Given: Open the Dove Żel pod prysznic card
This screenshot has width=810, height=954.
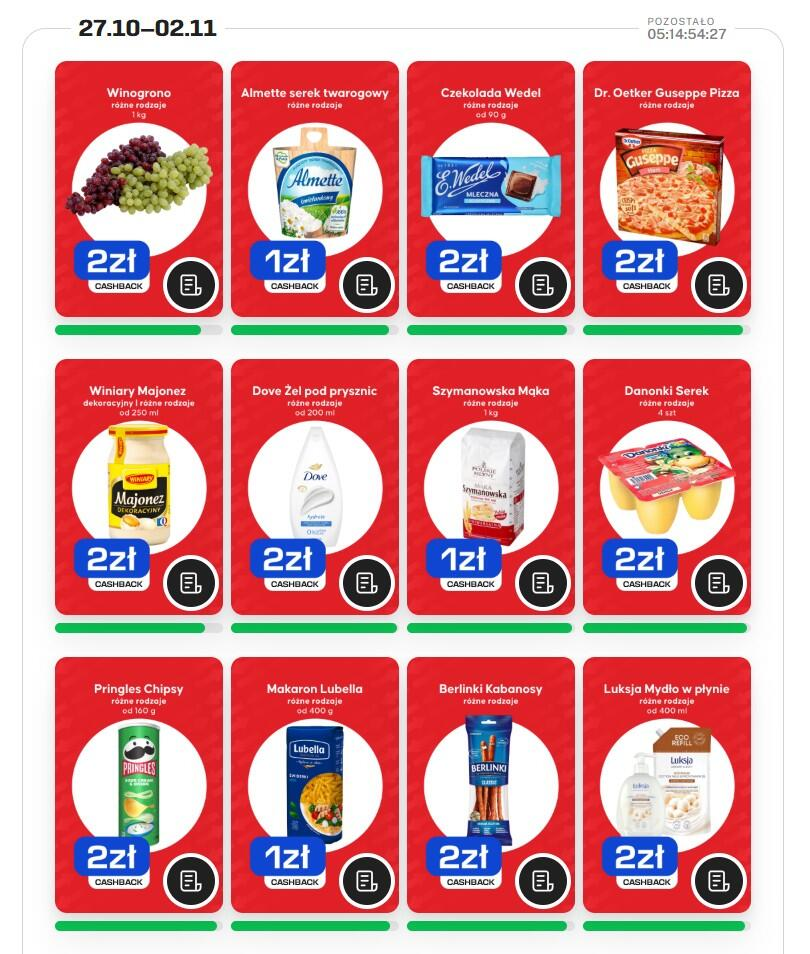Looking at the screenshot, I should point(314,478).
